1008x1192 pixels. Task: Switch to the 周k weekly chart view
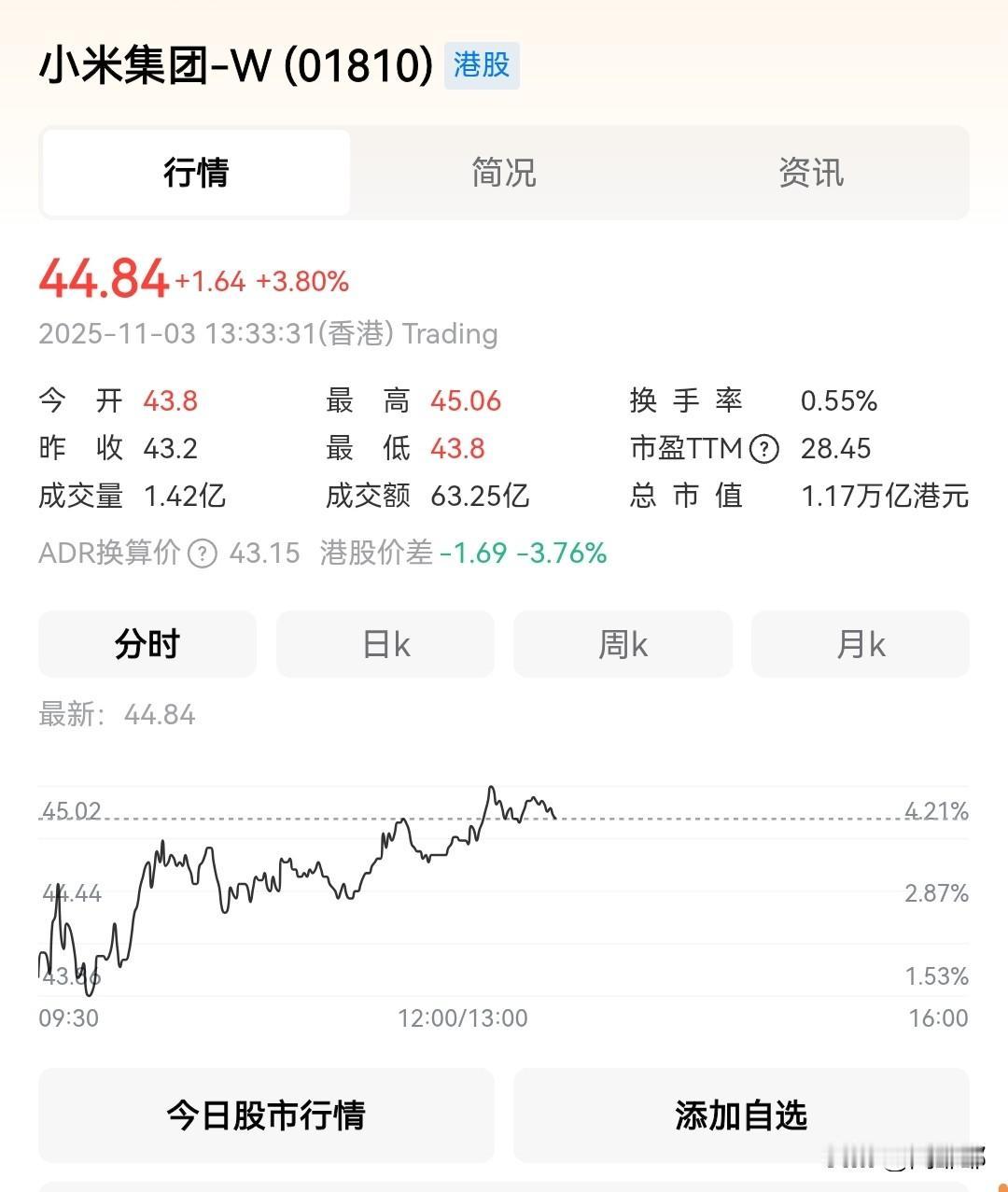tap(622, 643)
